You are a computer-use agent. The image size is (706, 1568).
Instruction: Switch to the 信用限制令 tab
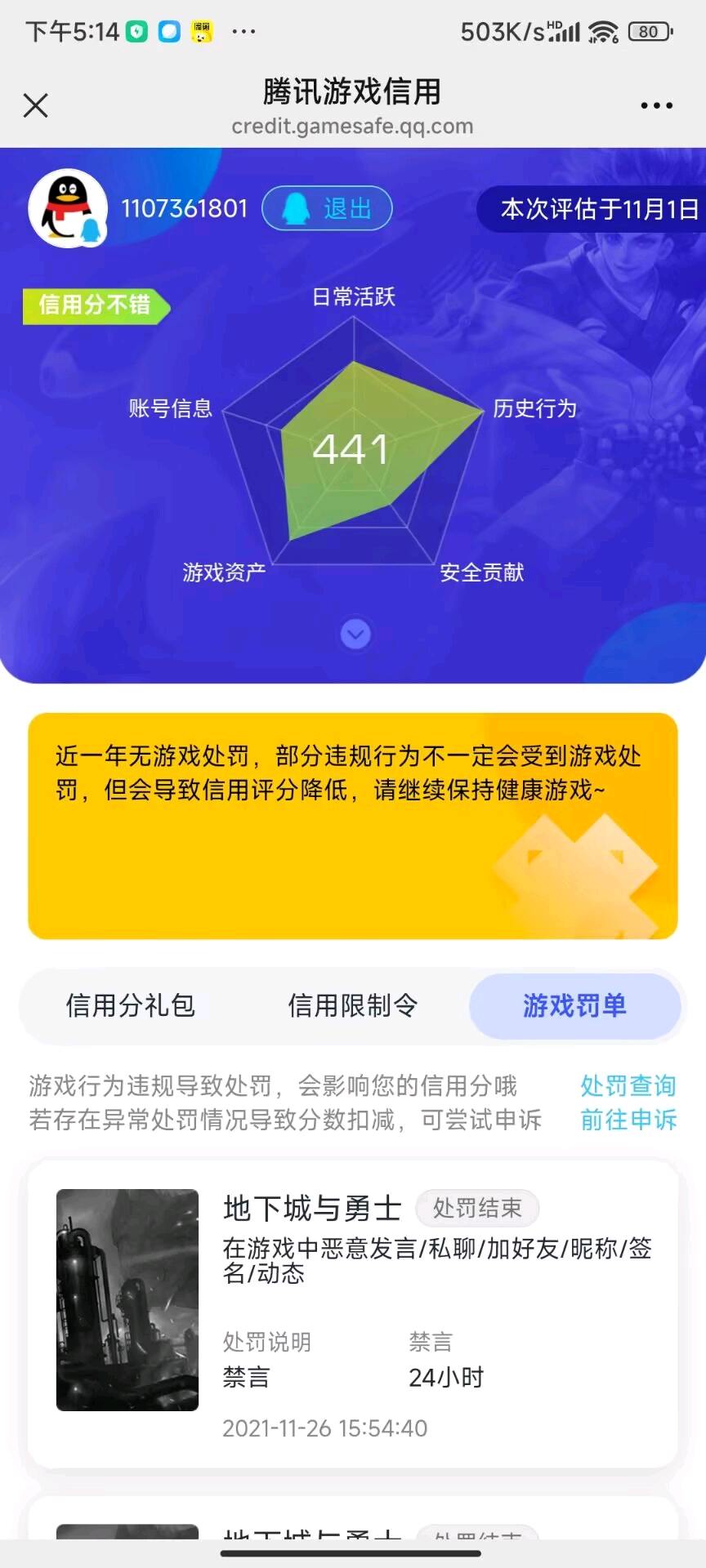[x=352, y=1005]
